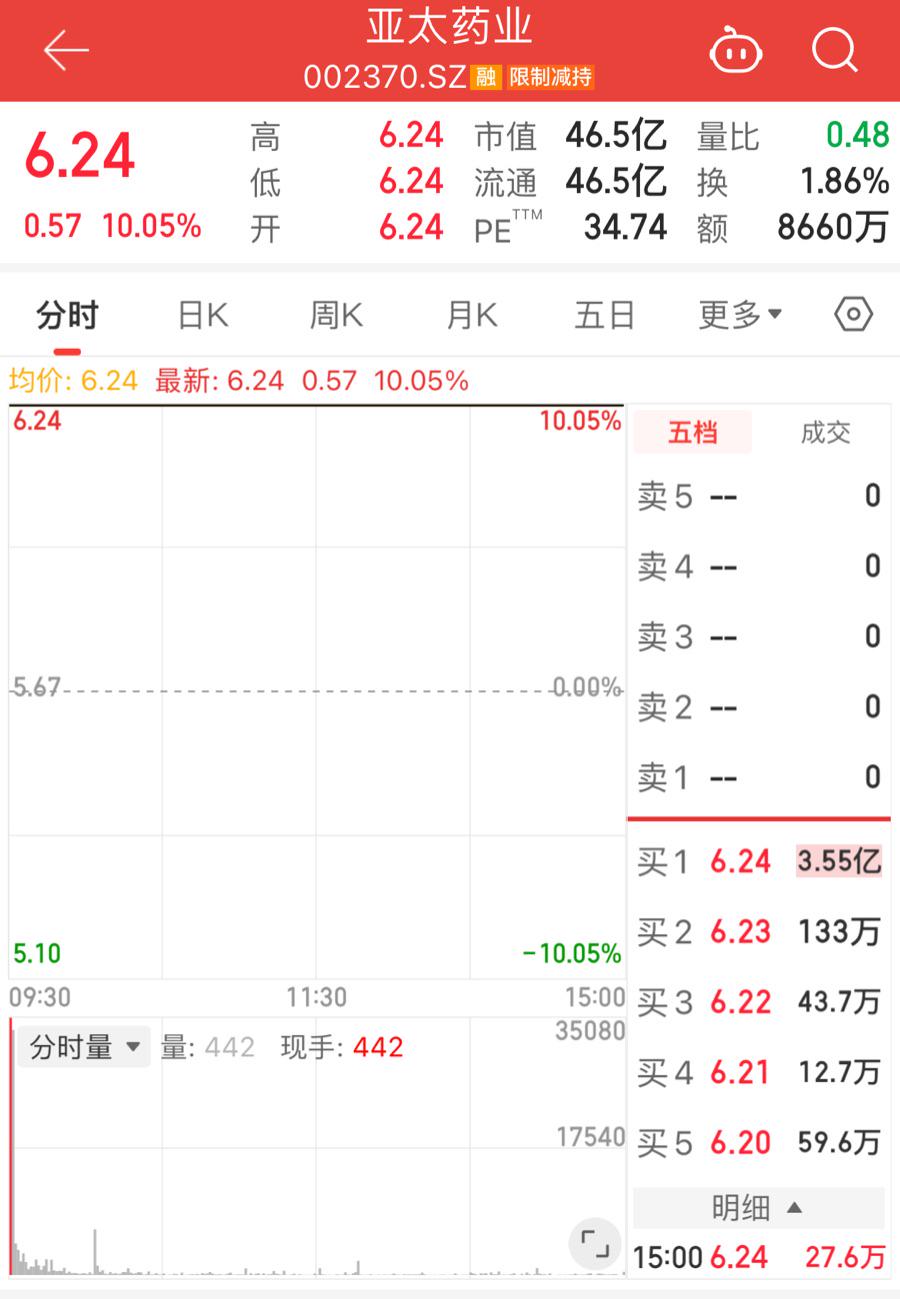Screen dimensions: 900x1299
Task: Select the 五档 order book tab
Action: pyautogui.click(x=692, y=432)
